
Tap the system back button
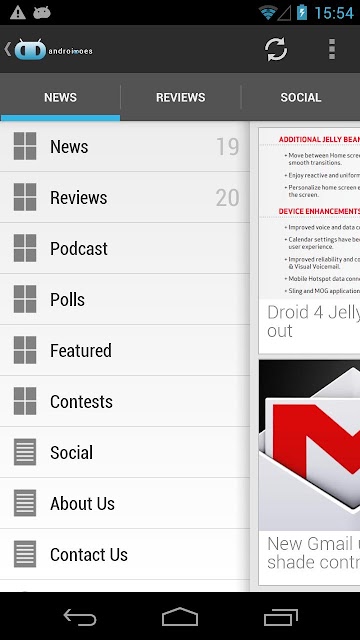(80, 616)
